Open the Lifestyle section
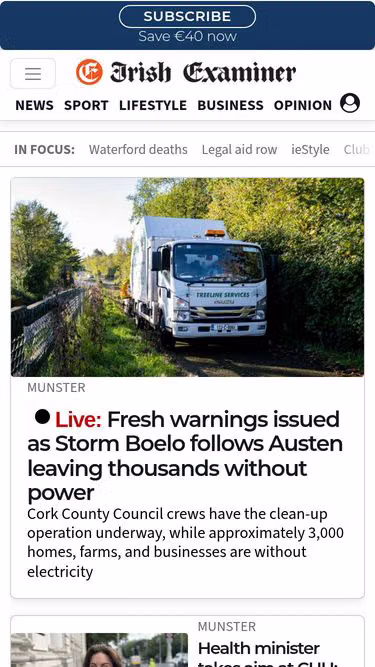This screenshot has height=667, width=375. 153,105
